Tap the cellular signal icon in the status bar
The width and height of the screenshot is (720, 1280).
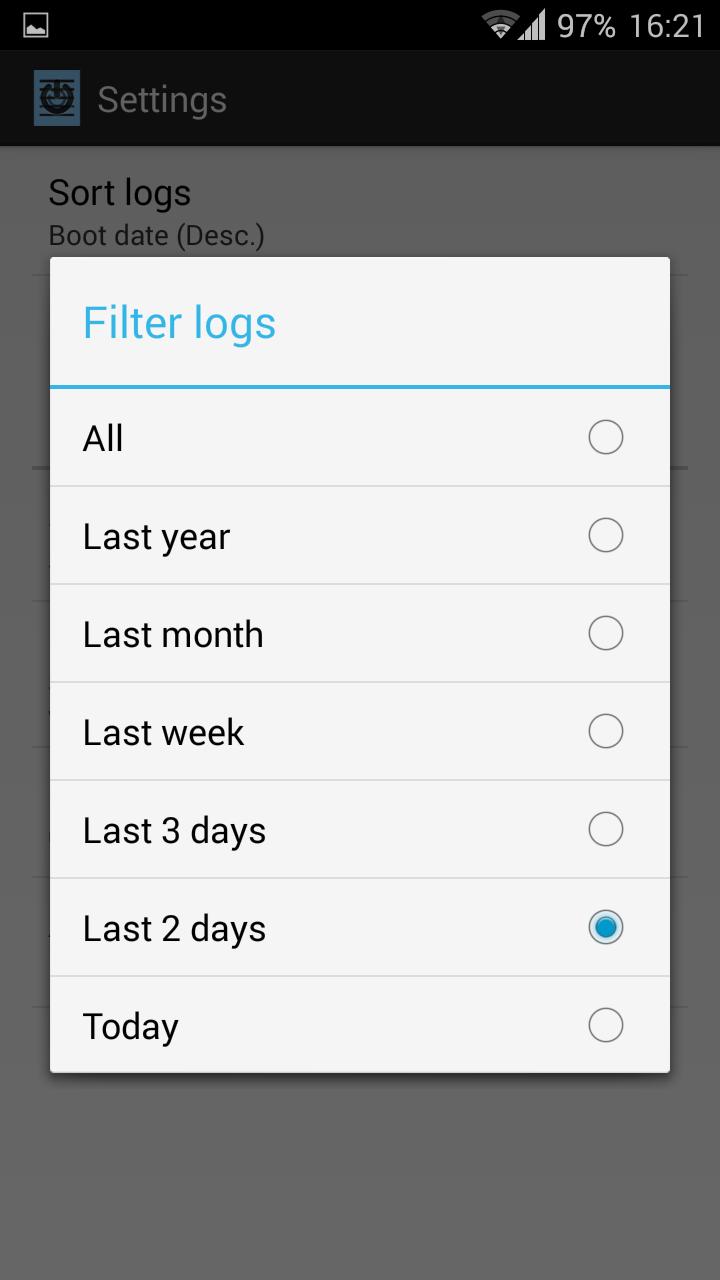click(x=533, y=25)
